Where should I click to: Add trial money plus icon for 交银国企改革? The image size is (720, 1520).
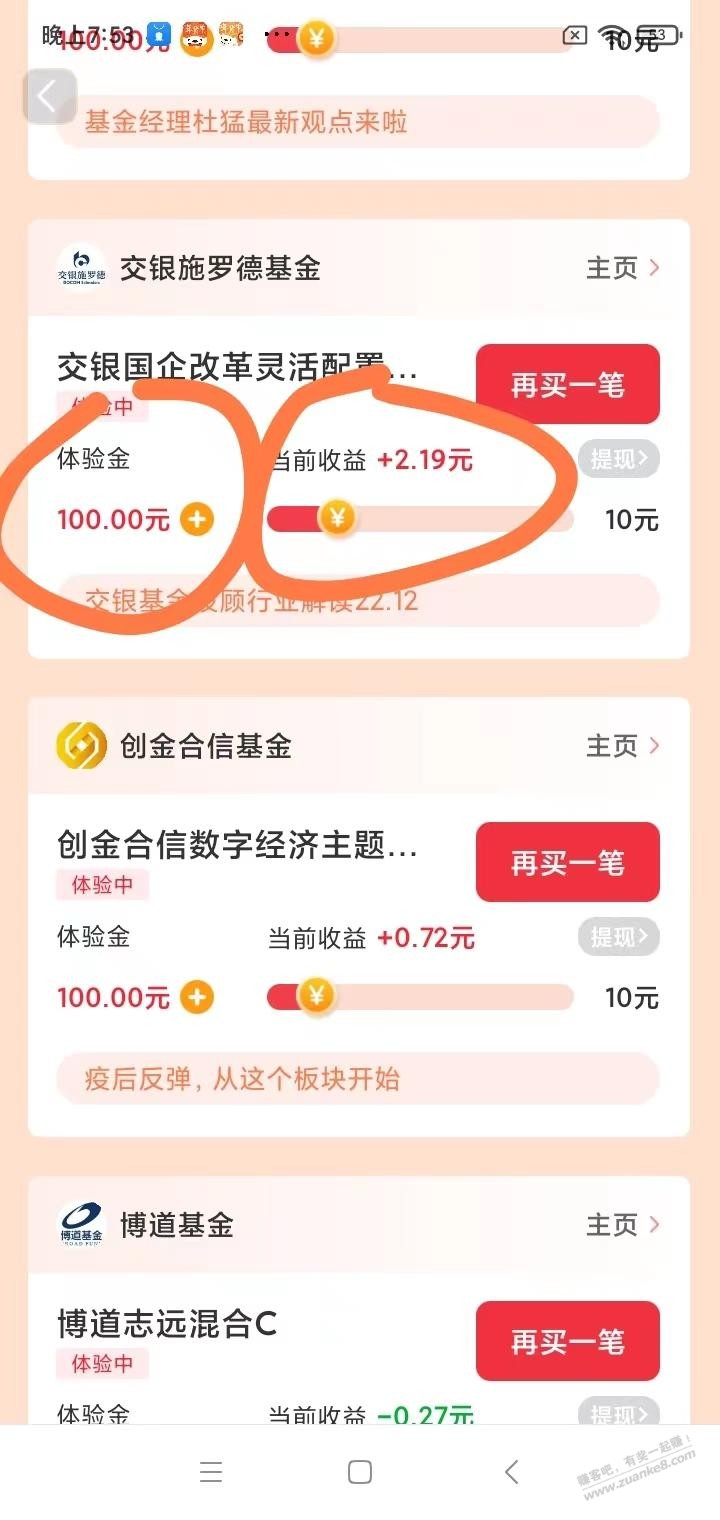click(x=197, y=520)
